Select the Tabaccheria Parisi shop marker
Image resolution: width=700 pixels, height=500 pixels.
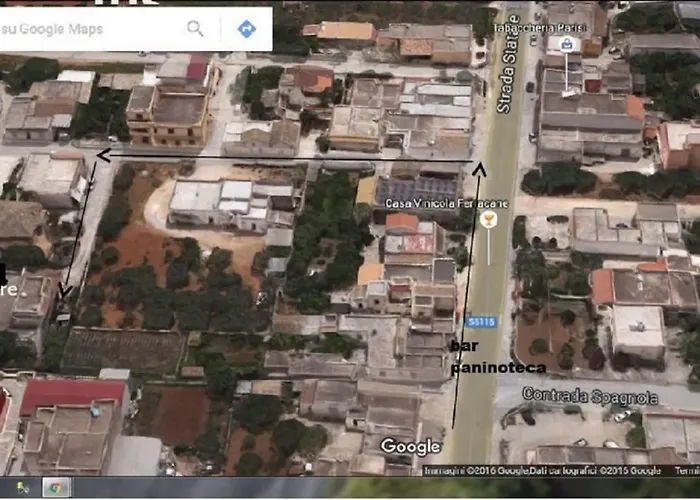click(x=567, y=45)
